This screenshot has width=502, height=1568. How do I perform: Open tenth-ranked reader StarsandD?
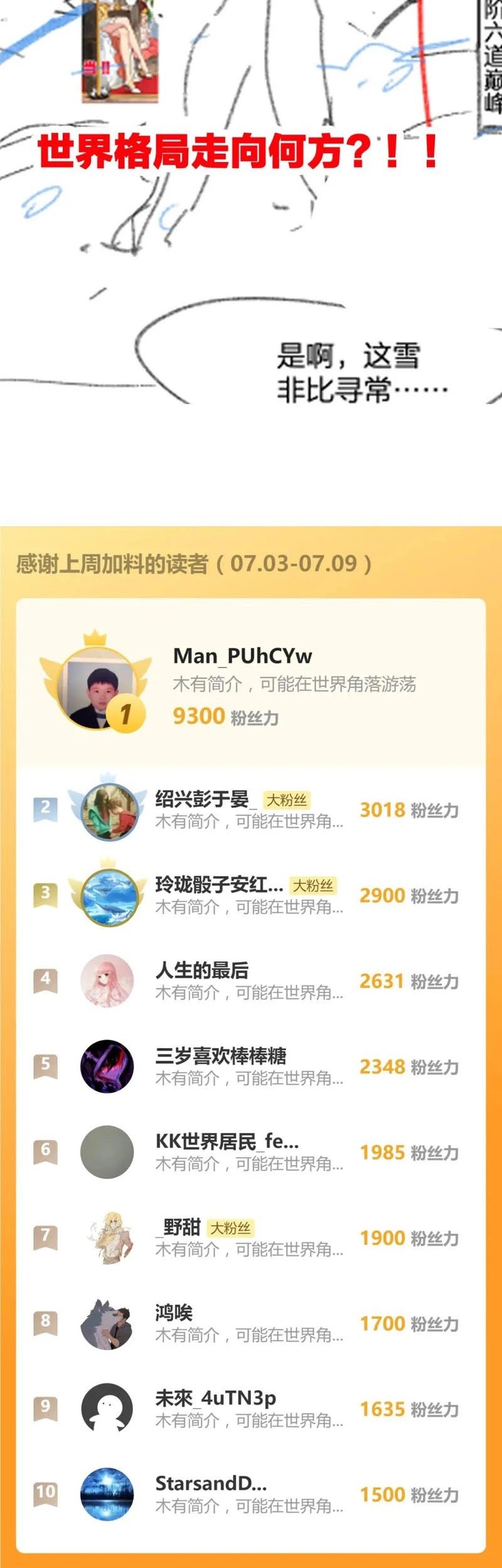click(211, 1483)
